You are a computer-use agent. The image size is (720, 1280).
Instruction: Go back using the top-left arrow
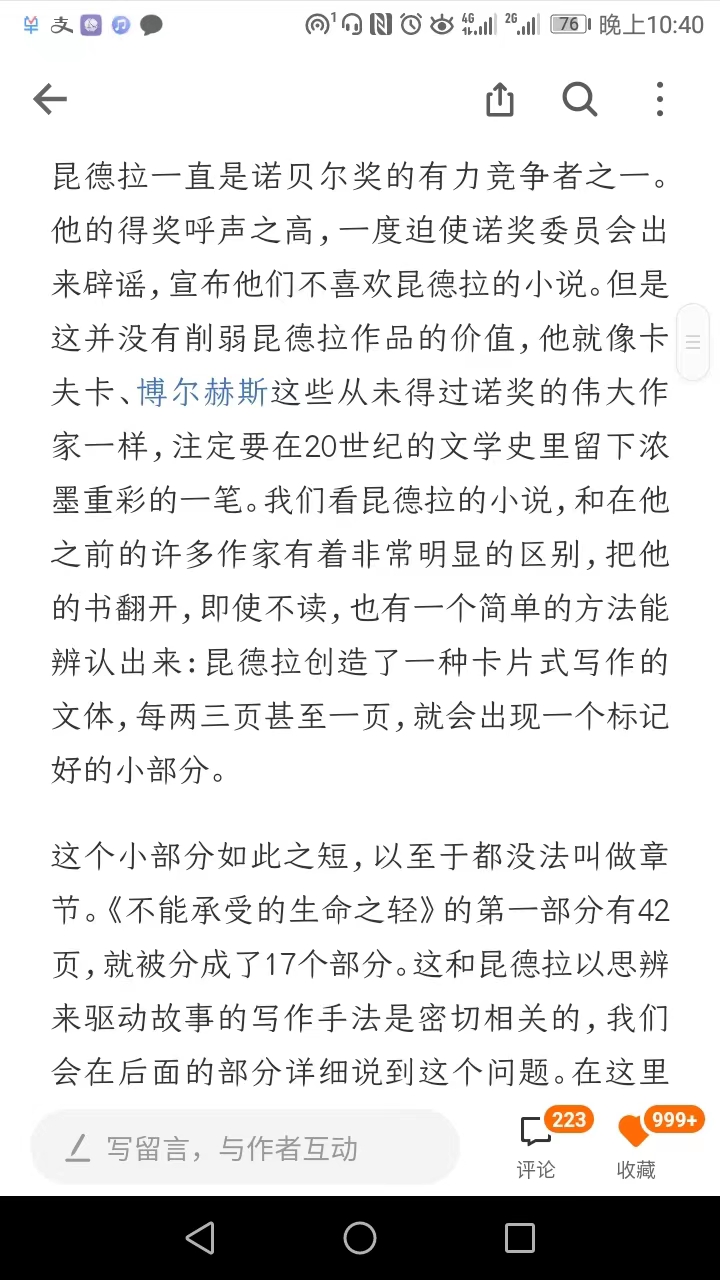coord(50,98)
